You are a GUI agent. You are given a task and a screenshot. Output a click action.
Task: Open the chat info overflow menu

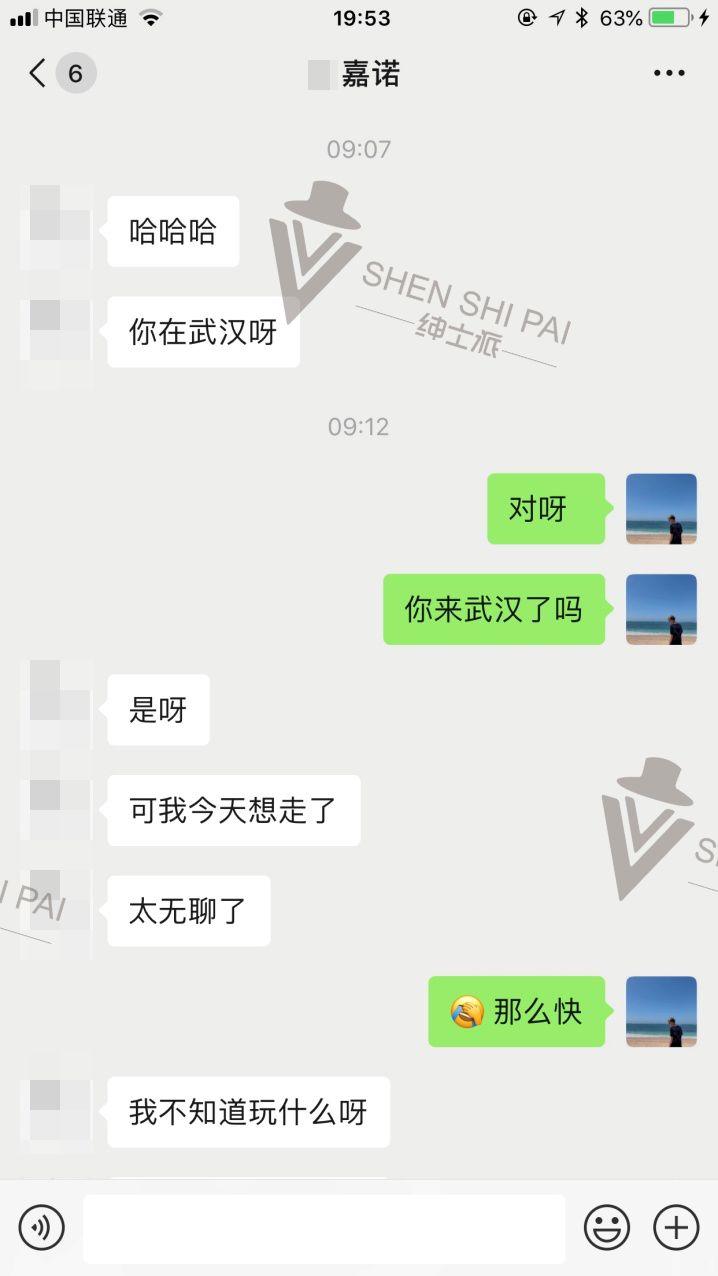[x=668, y=74]
